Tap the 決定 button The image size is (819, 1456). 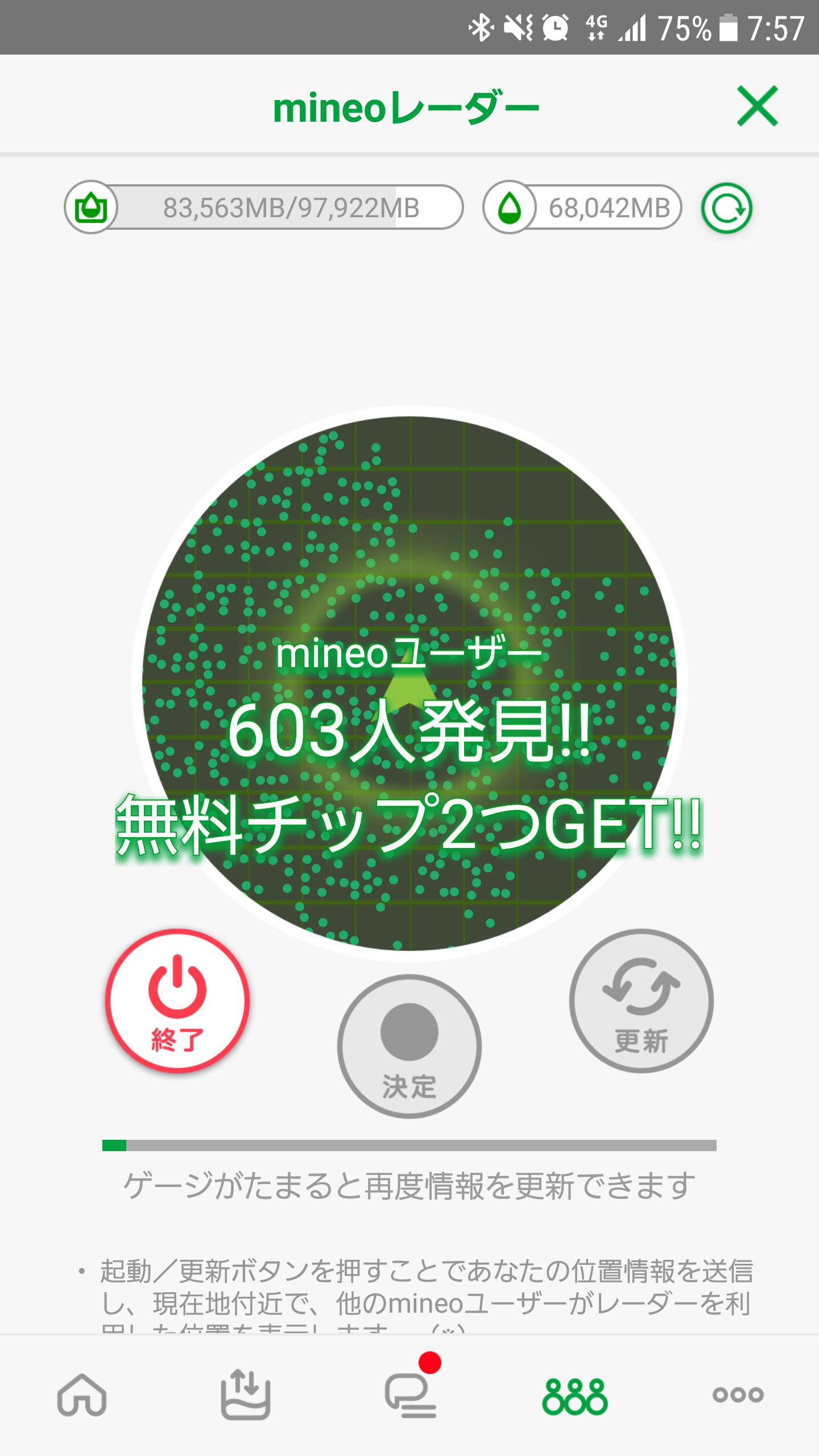409,1046
